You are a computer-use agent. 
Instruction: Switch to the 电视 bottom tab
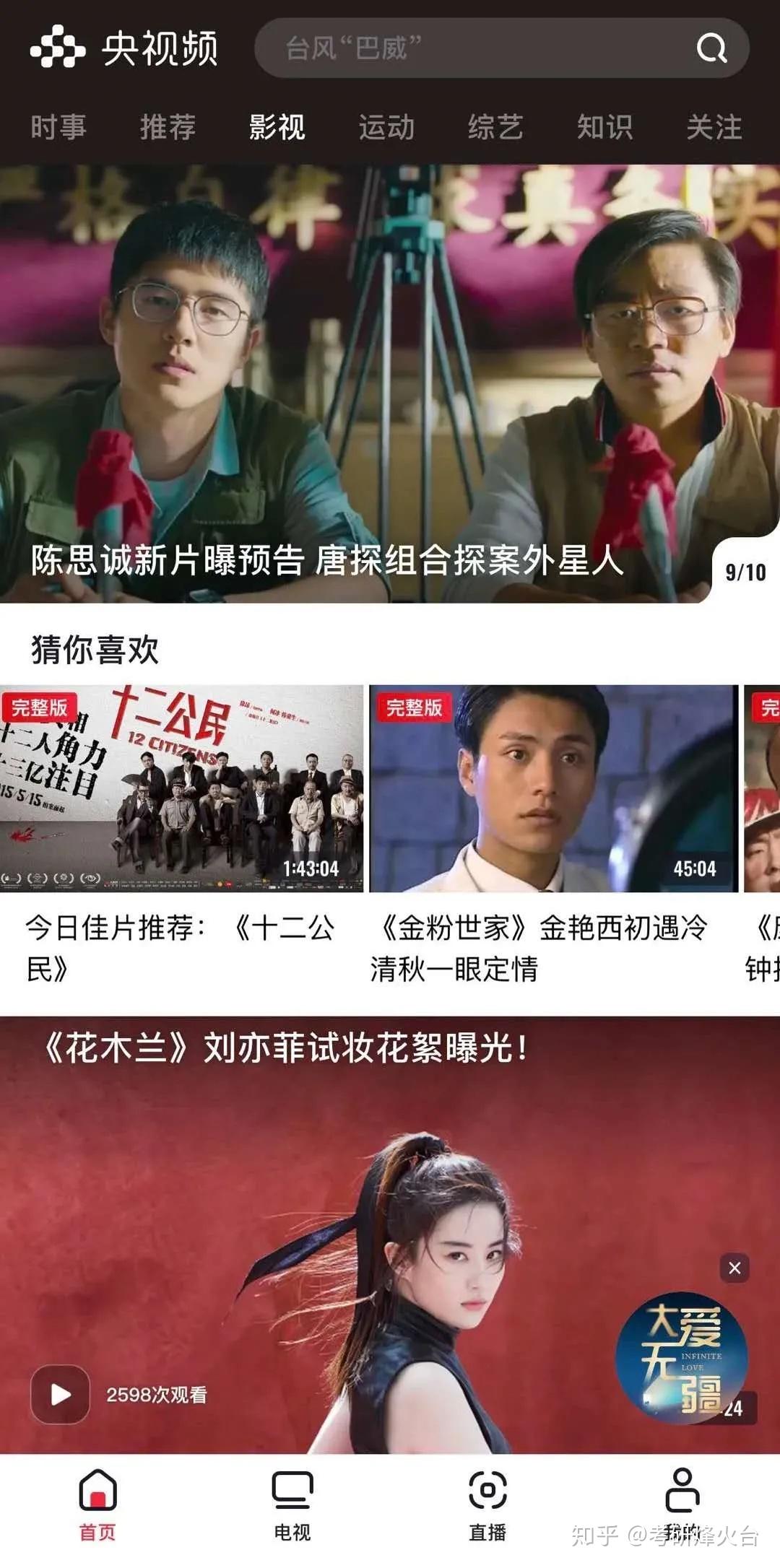click(292, 1504)
